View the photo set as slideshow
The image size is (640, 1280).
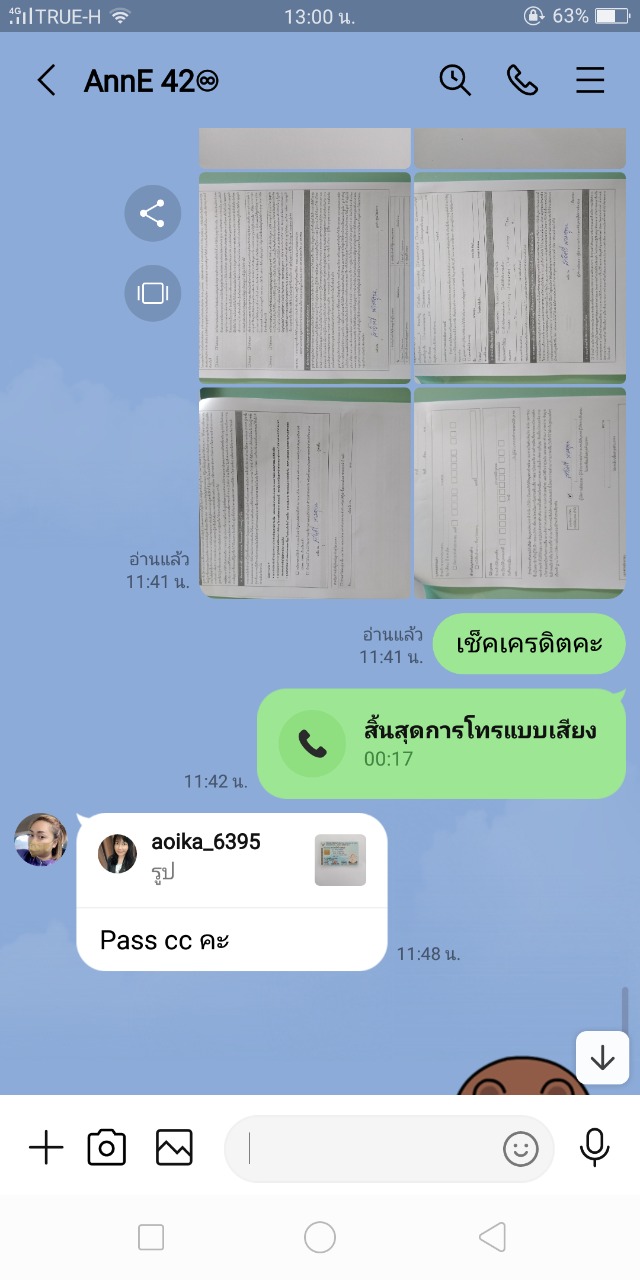coord(152,293)
